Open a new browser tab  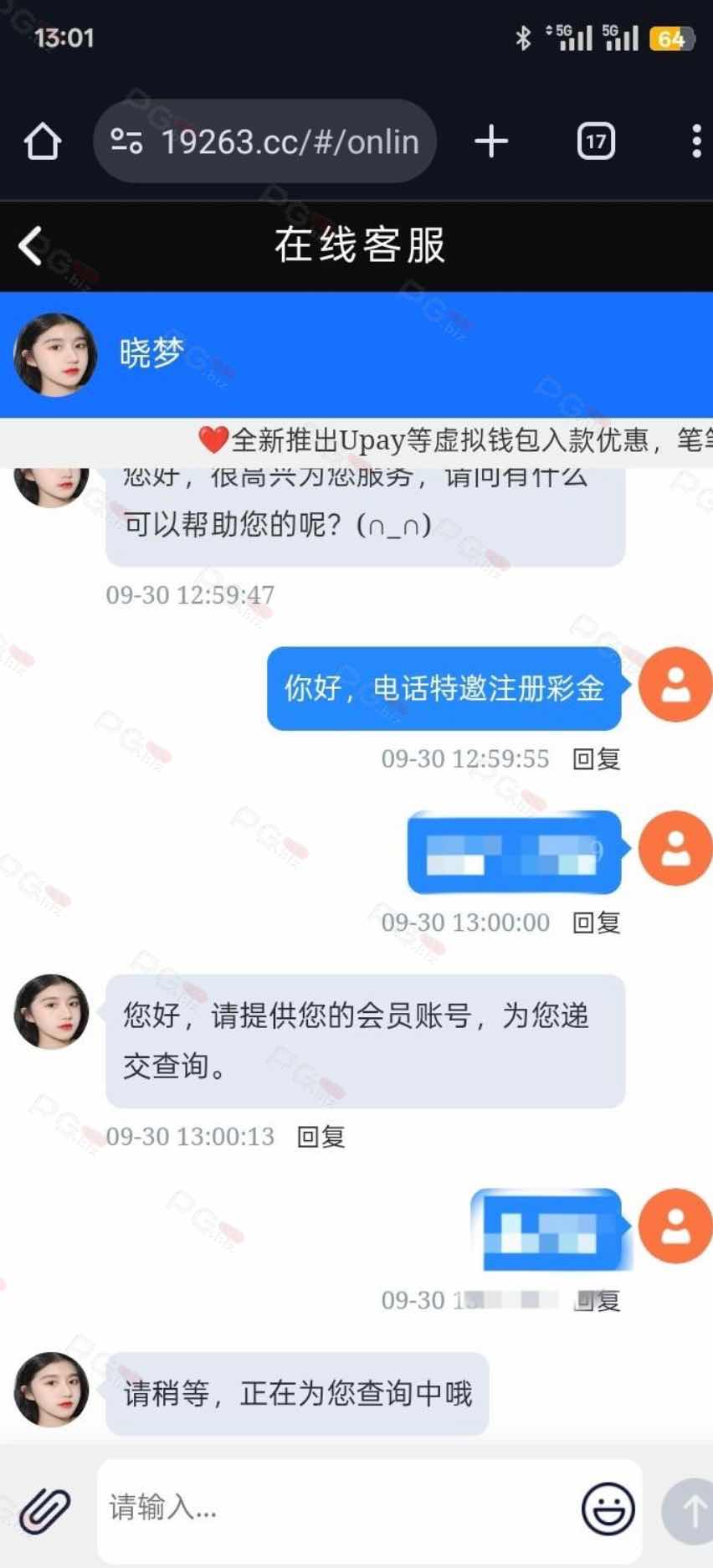click(x=491, y=141)
